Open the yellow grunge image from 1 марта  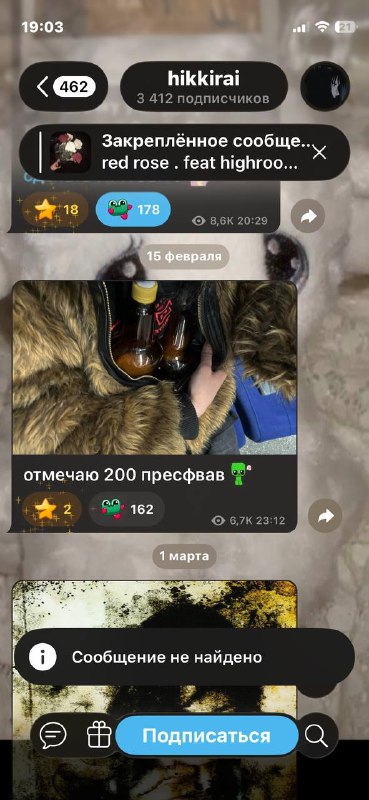point(154,607)
